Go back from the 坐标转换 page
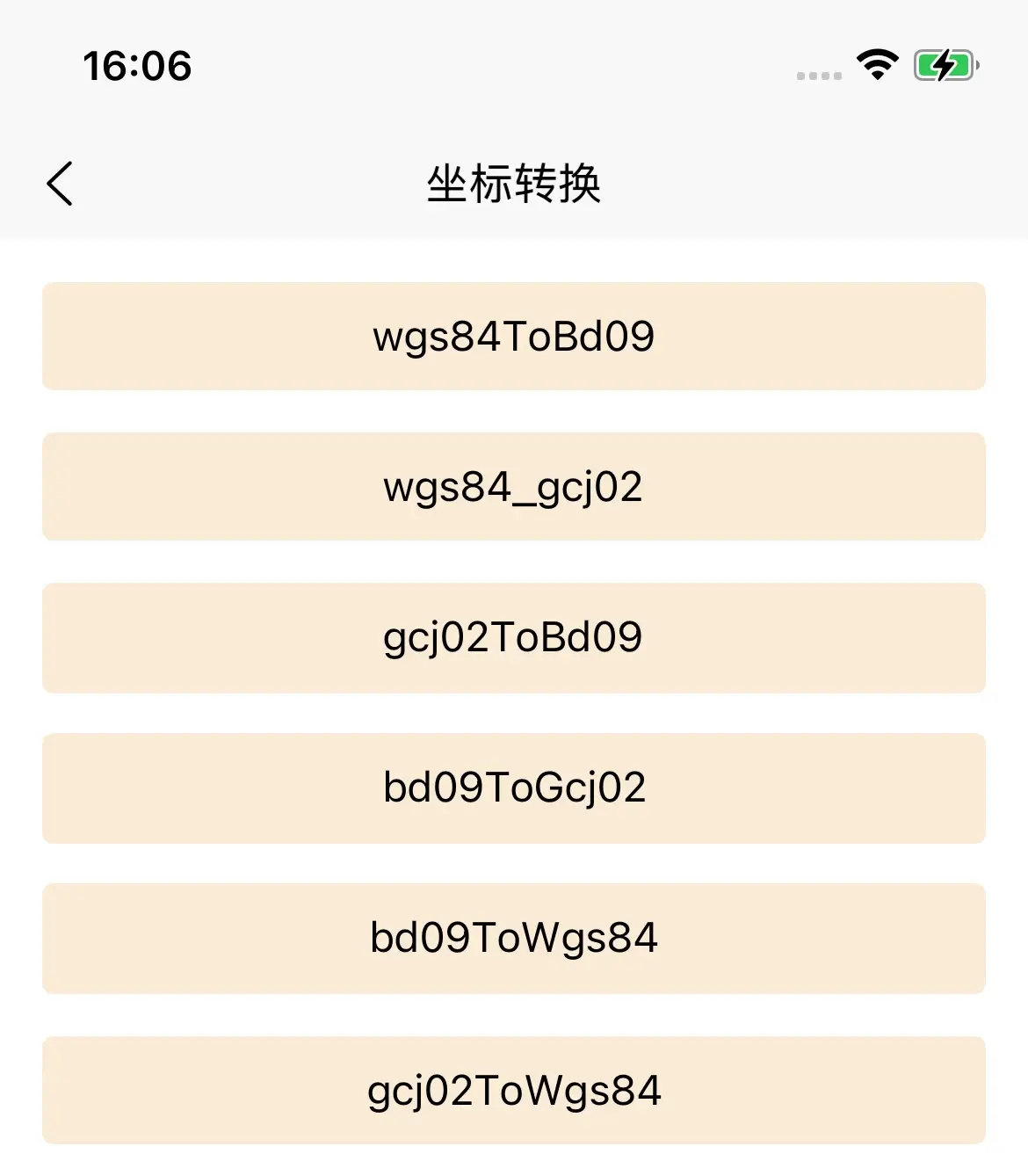This screenshot has width=1028, height=1176. [x=60, y=185]
